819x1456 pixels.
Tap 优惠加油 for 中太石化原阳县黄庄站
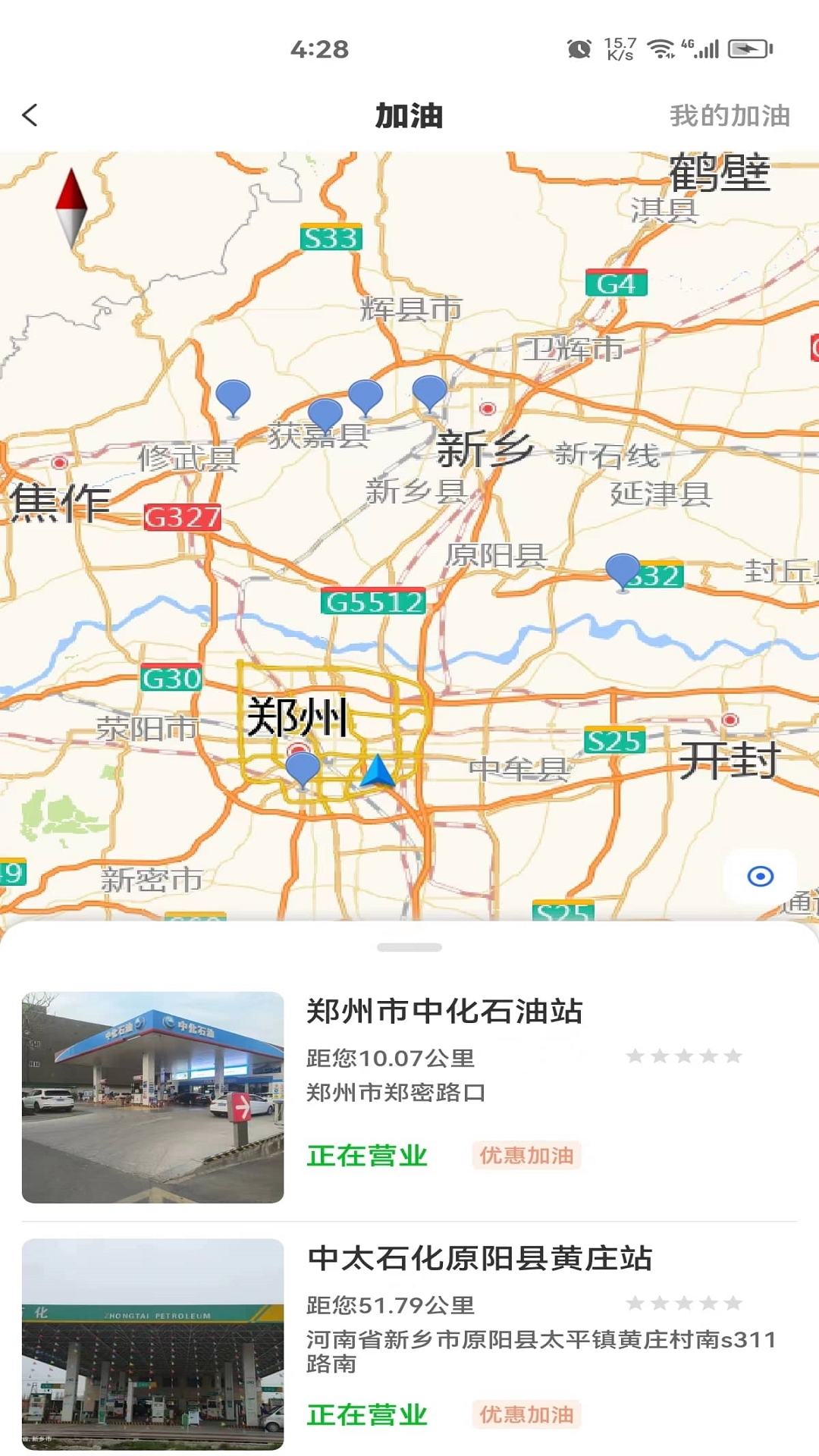pyautogui.click(x=526, y=1414)
